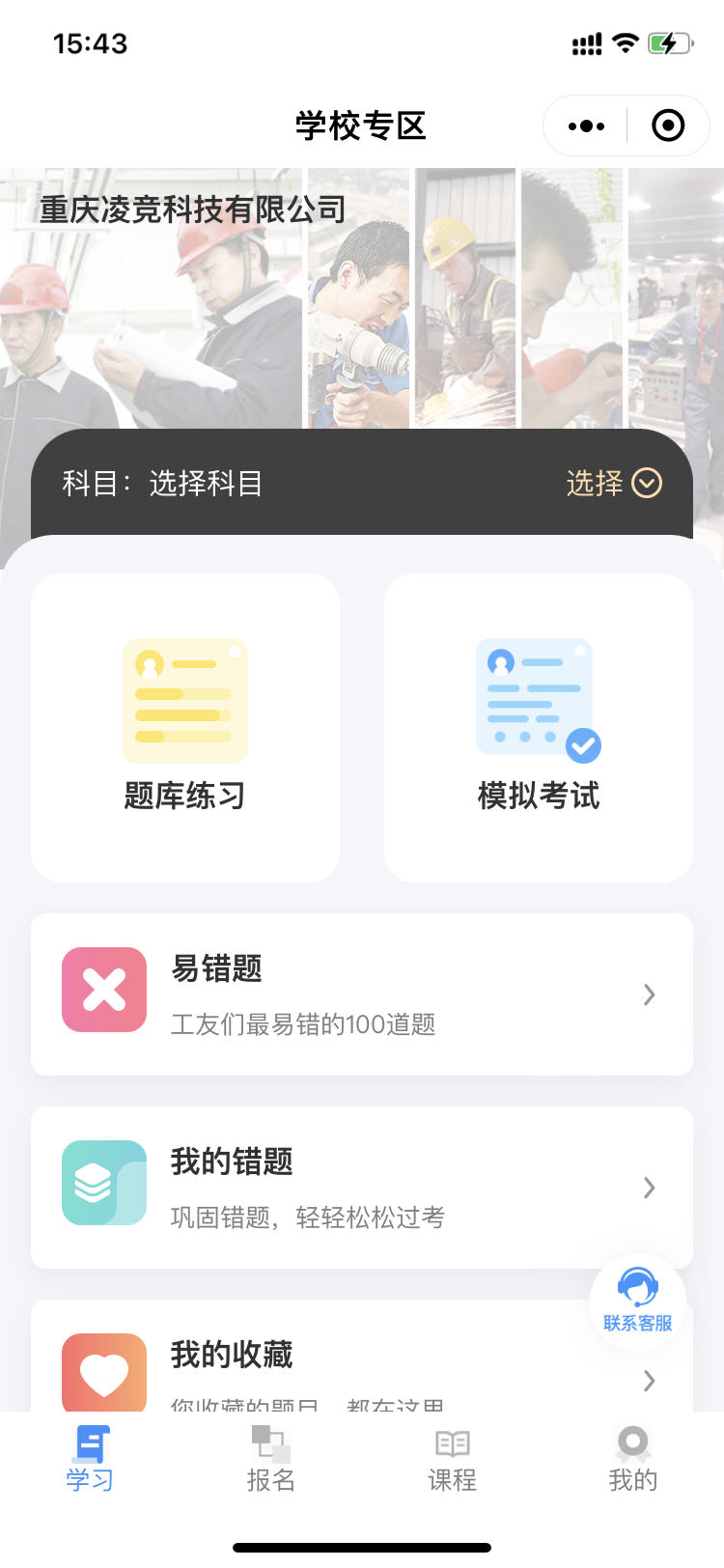Switch to the 报名 tab

click(271, 1458)
